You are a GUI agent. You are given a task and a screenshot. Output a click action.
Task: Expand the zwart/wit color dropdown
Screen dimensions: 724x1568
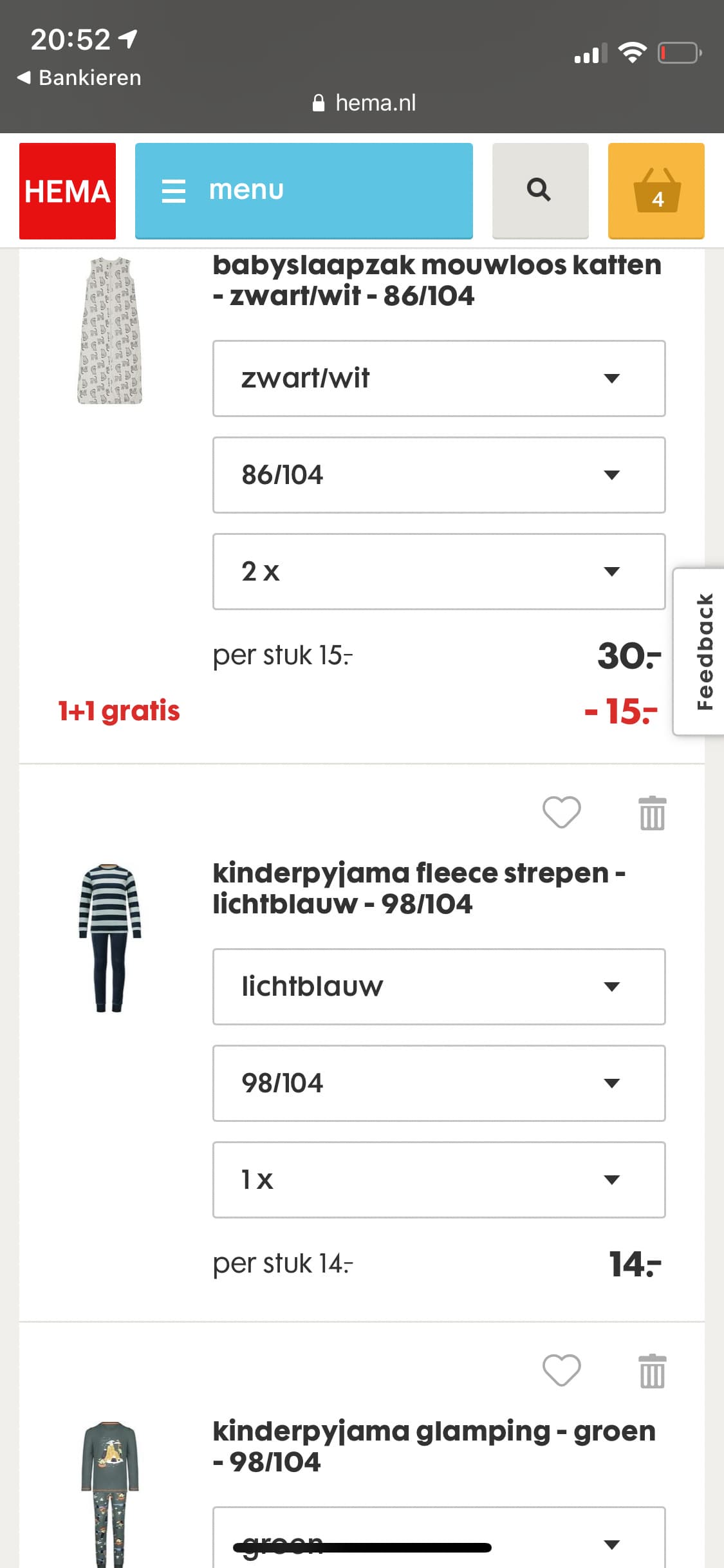pyautogui.click(x=439, y=378)
